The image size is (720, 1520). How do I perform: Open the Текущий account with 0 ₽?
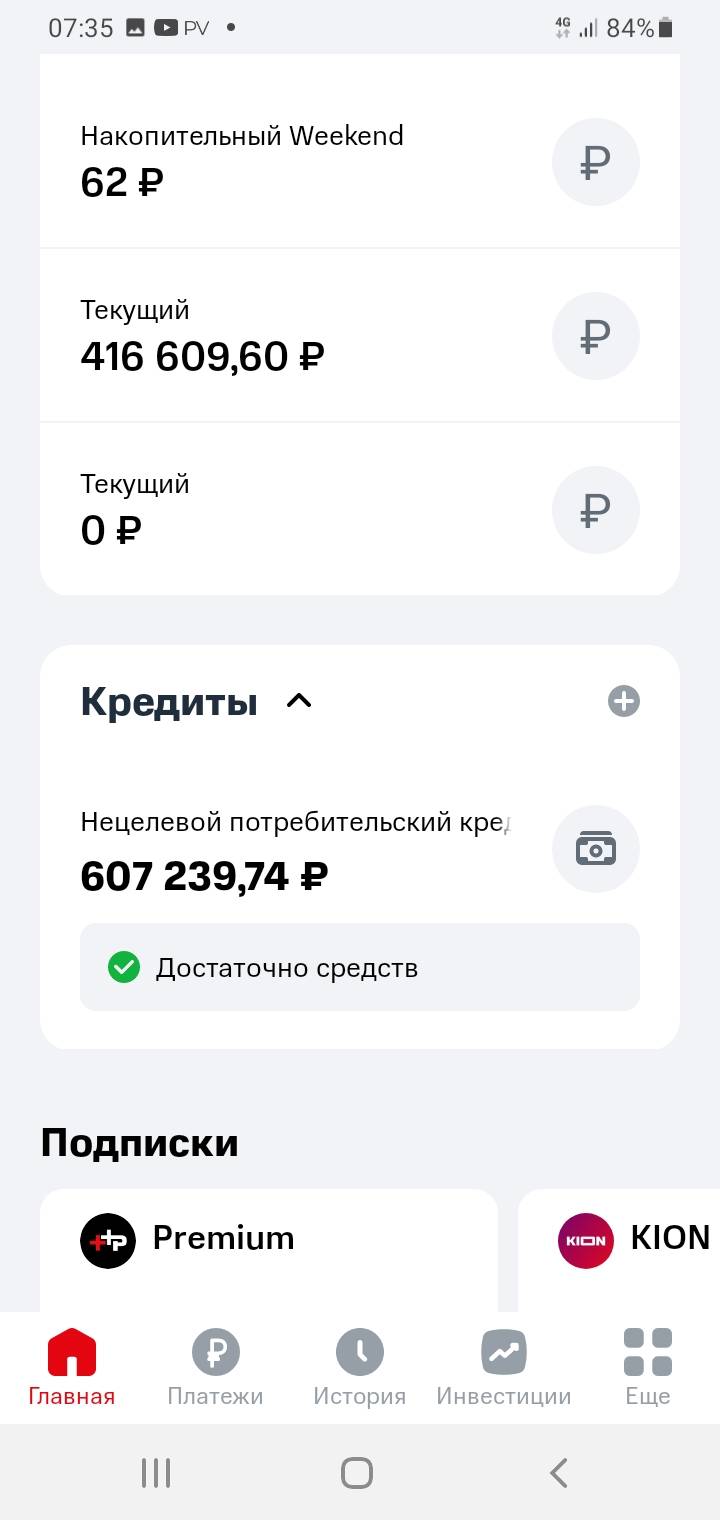(300, 509)
